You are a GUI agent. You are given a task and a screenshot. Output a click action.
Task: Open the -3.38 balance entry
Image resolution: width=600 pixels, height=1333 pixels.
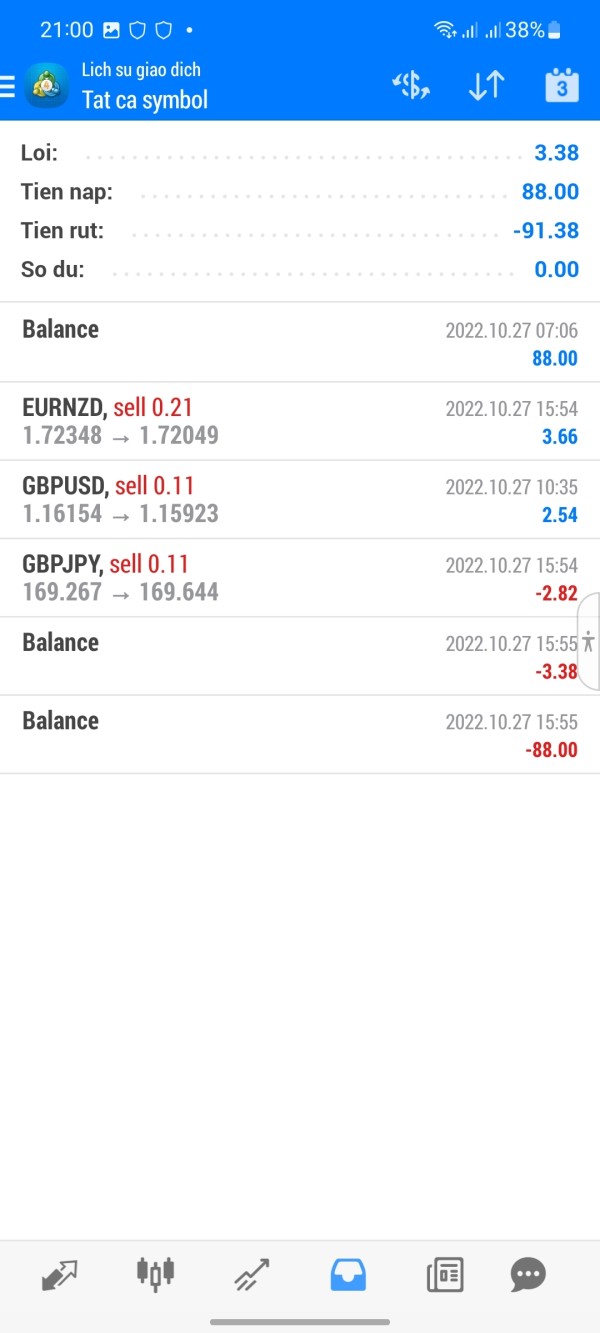click(300, 656)
